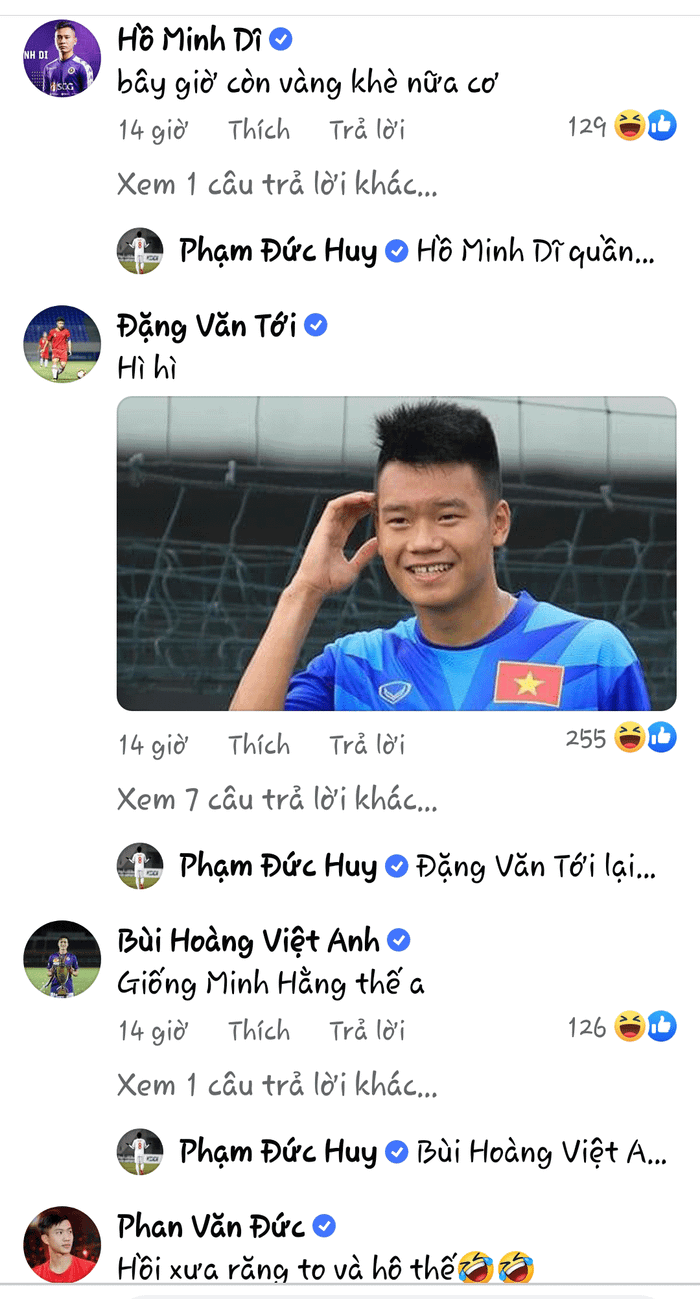The image size is (700, 1299).
Task: Open Đặng Văn Tới's profile name
Action: (207, 325)
